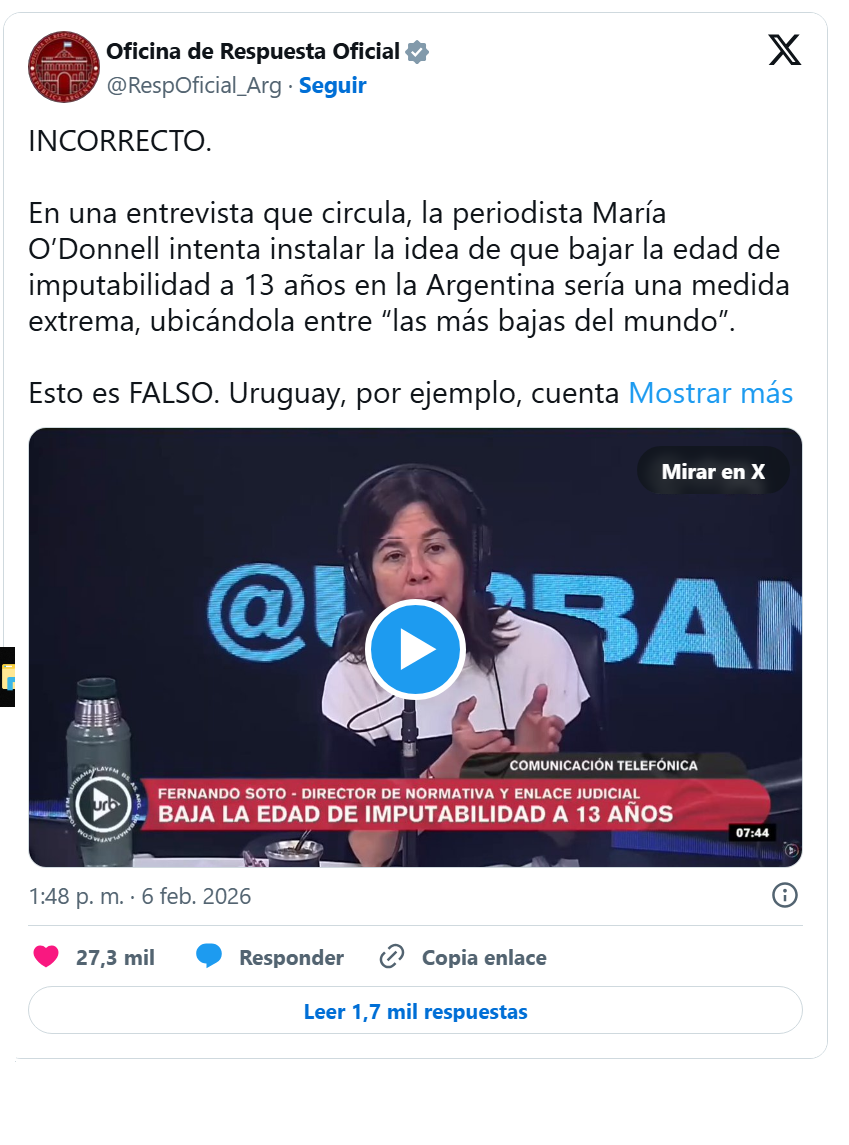Open Mirar en X button
849x1145 pixels.
(x=713, y=472)
